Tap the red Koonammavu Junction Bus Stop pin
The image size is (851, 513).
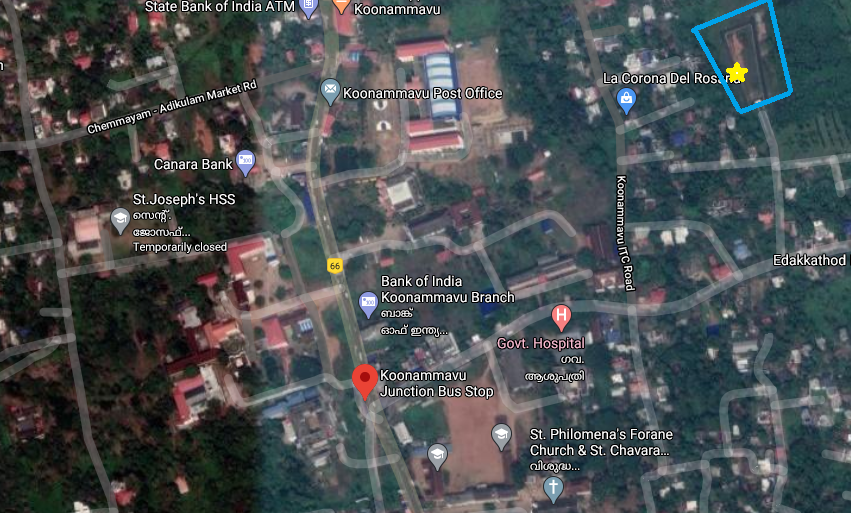click(x=365, y=380)
